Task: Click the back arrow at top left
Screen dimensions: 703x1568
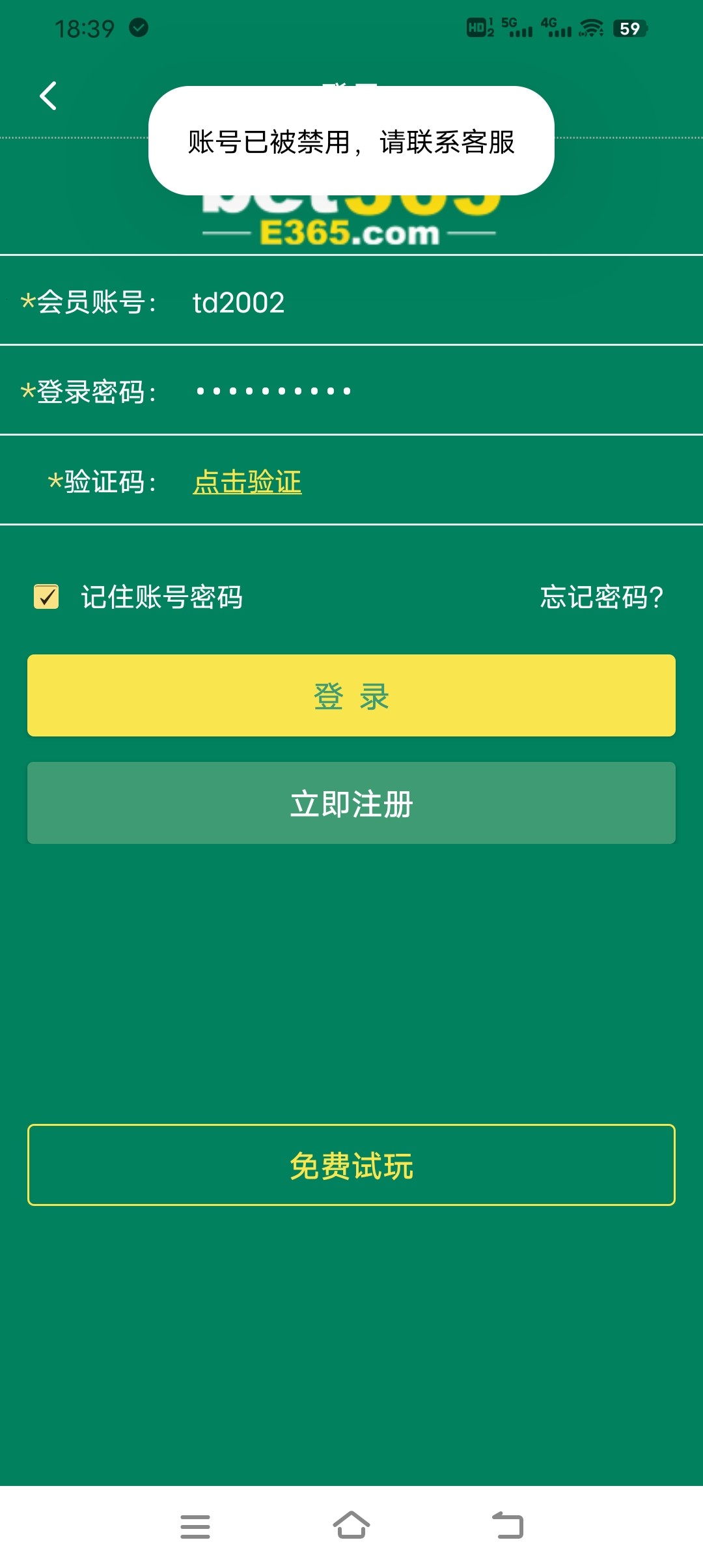Action: (48, 95)
